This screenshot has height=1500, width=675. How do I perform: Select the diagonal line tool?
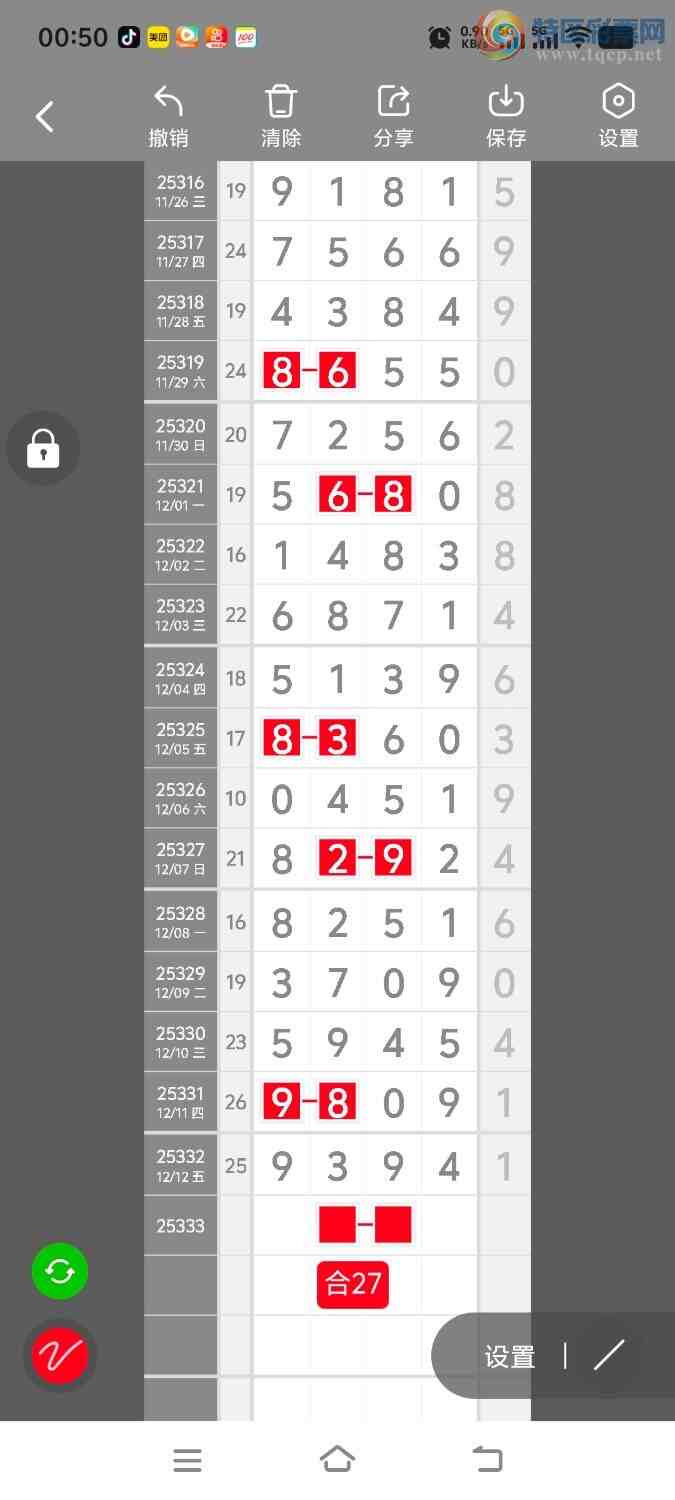pyautogui.click(x=608, y=1355)
